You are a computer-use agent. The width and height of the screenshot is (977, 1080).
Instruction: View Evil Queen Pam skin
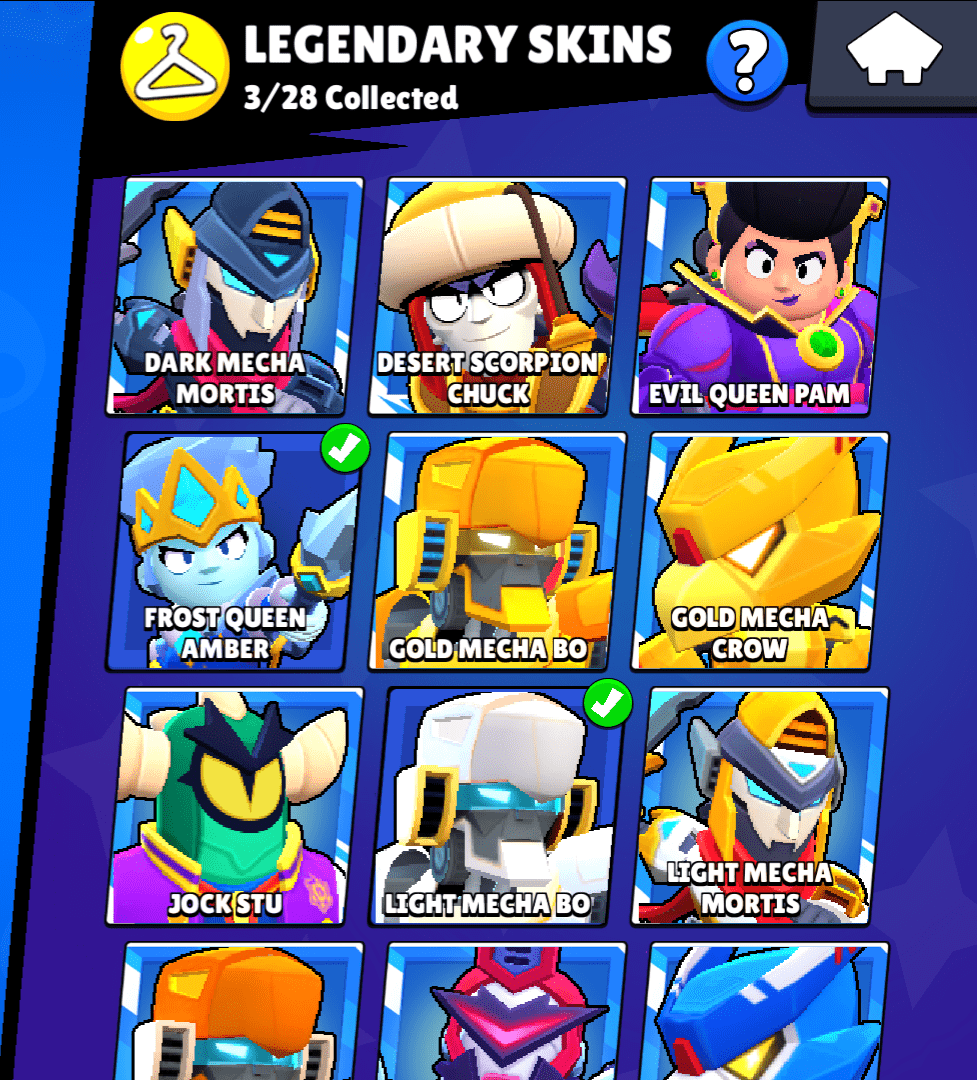pyautogui.click(x=760, y=295)
